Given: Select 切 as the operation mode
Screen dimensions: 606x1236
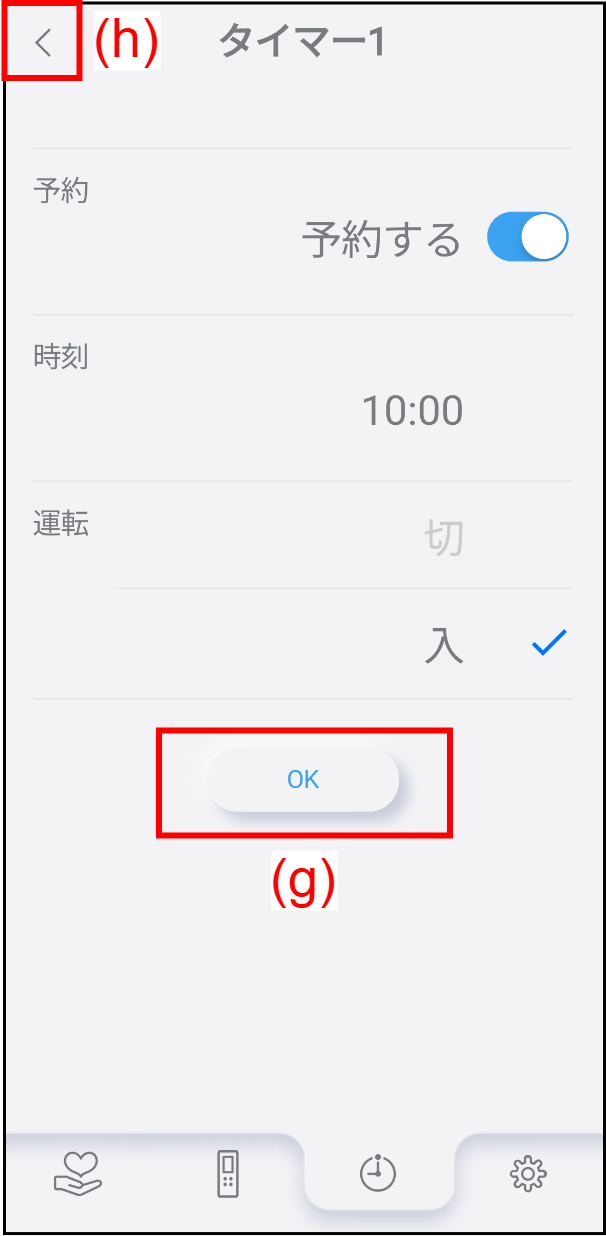Looking at the screenshot, I should pyautogui.click(x=443, y=539).
